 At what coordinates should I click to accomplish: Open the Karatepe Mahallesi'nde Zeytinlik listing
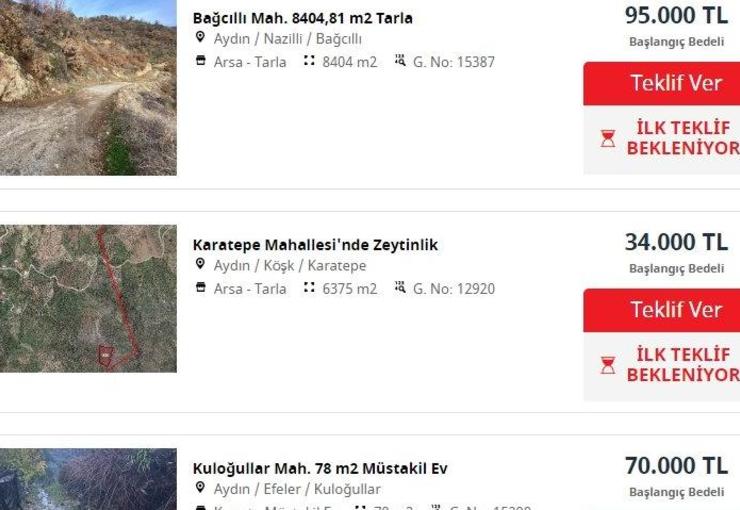tap(315, 245)
